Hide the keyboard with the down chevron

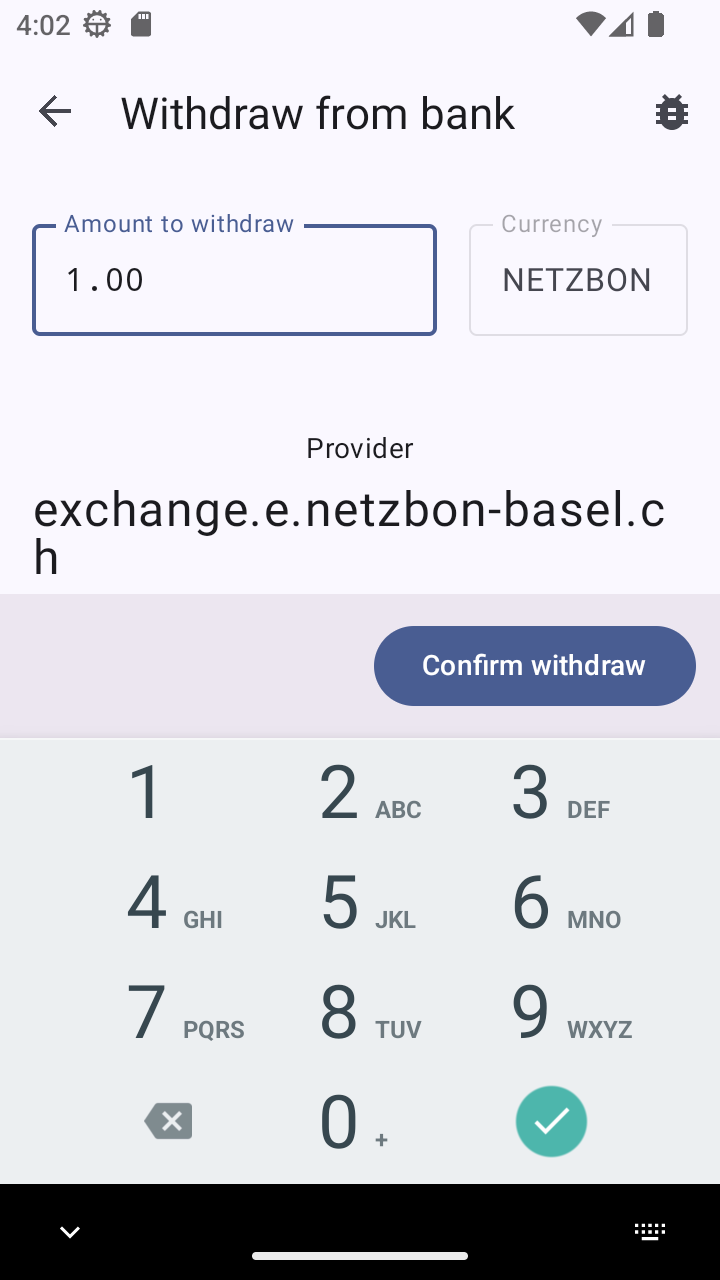tap(70, 1232)
